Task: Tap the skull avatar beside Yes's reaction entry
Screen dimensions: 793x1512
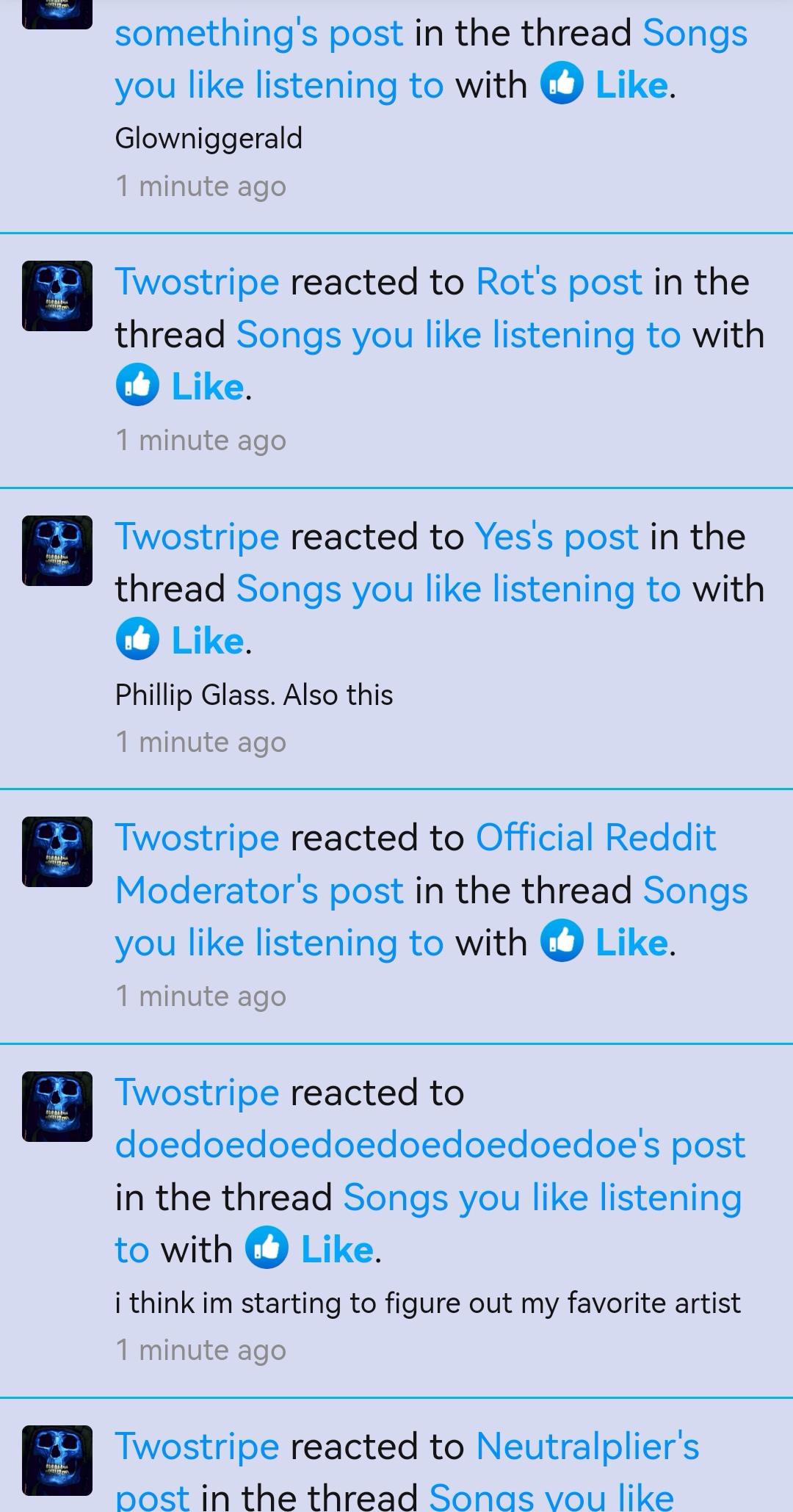Action: point(57,551)
